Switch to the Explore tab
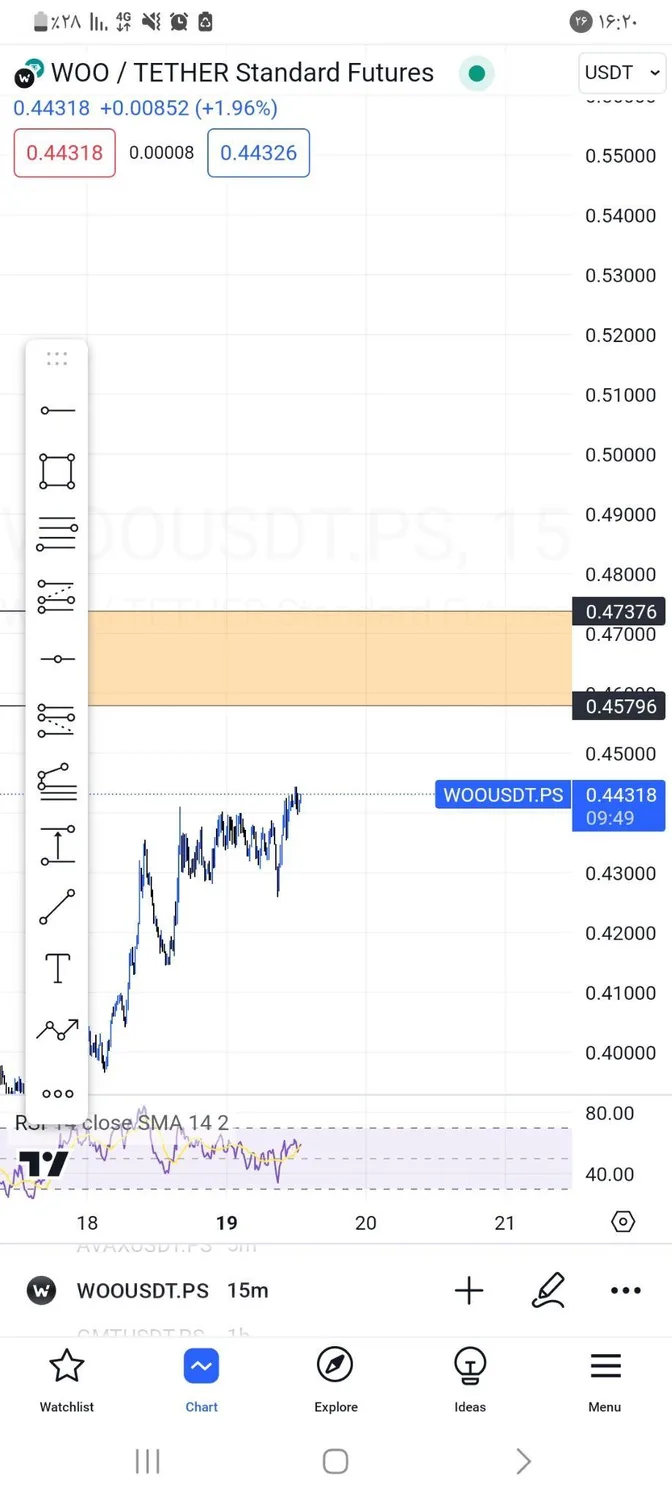Image resolution: width=672 pixels, height=1500 pixels. (x=336, y=1380)
